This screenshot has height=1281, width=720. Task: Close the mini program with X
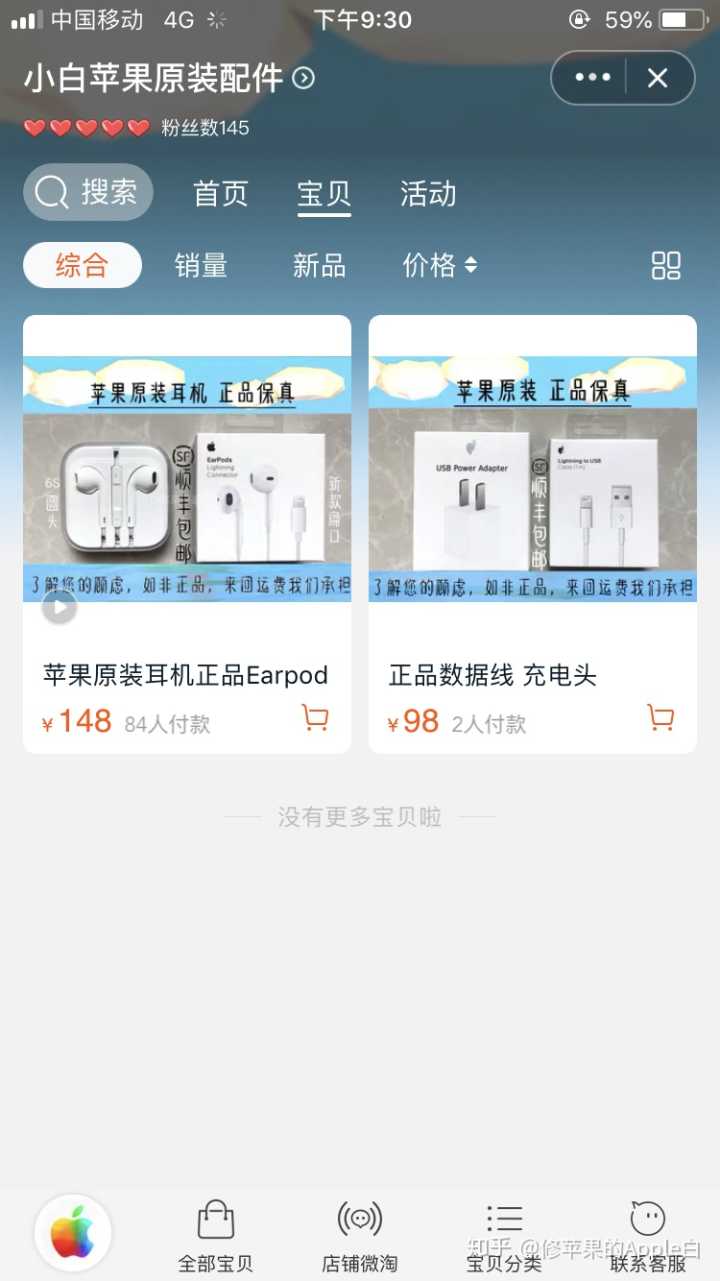[x=657, y=78]
